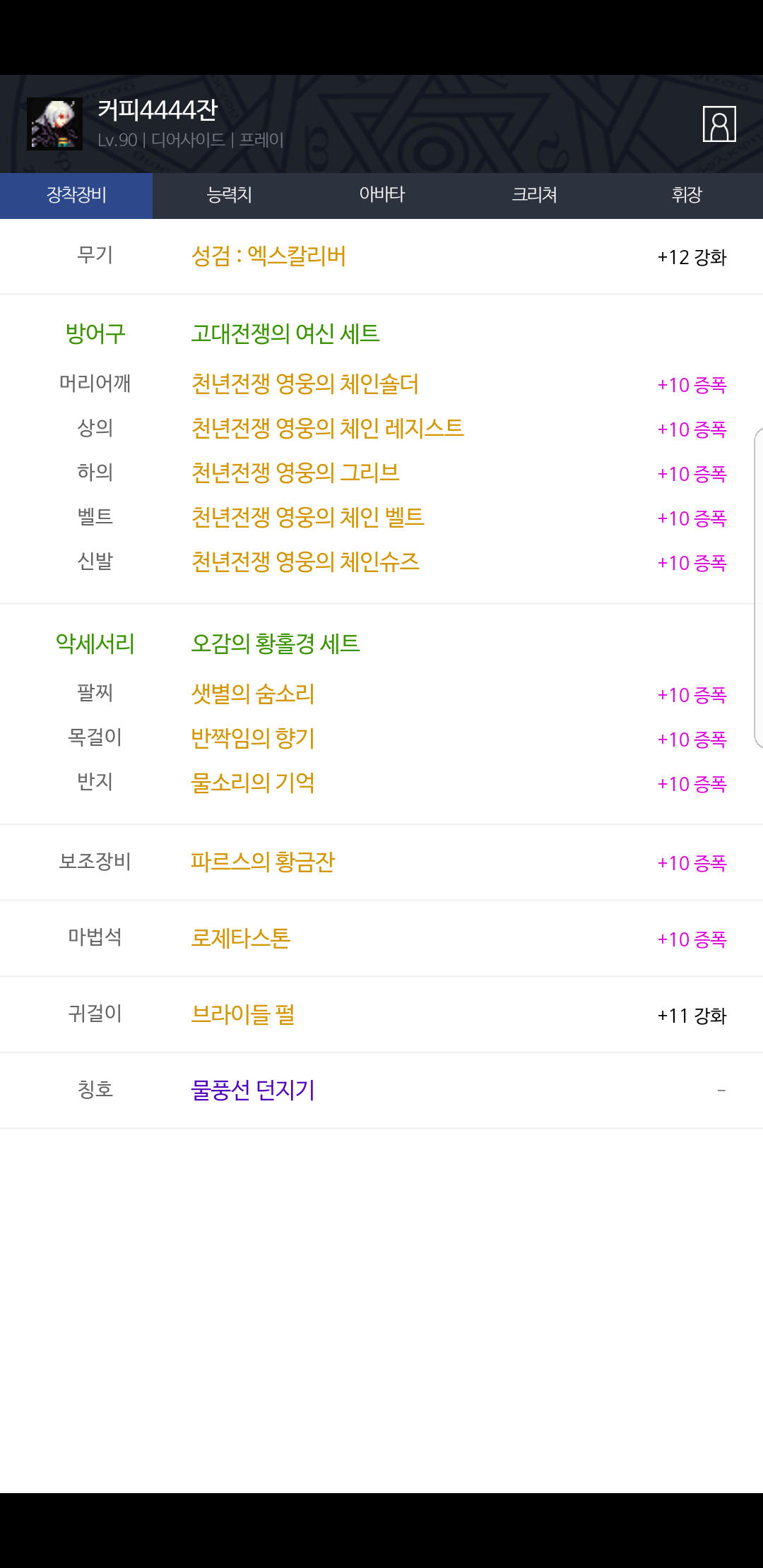Select the 휘장 tab
The image size is (763, 1568).
[687, 195]
